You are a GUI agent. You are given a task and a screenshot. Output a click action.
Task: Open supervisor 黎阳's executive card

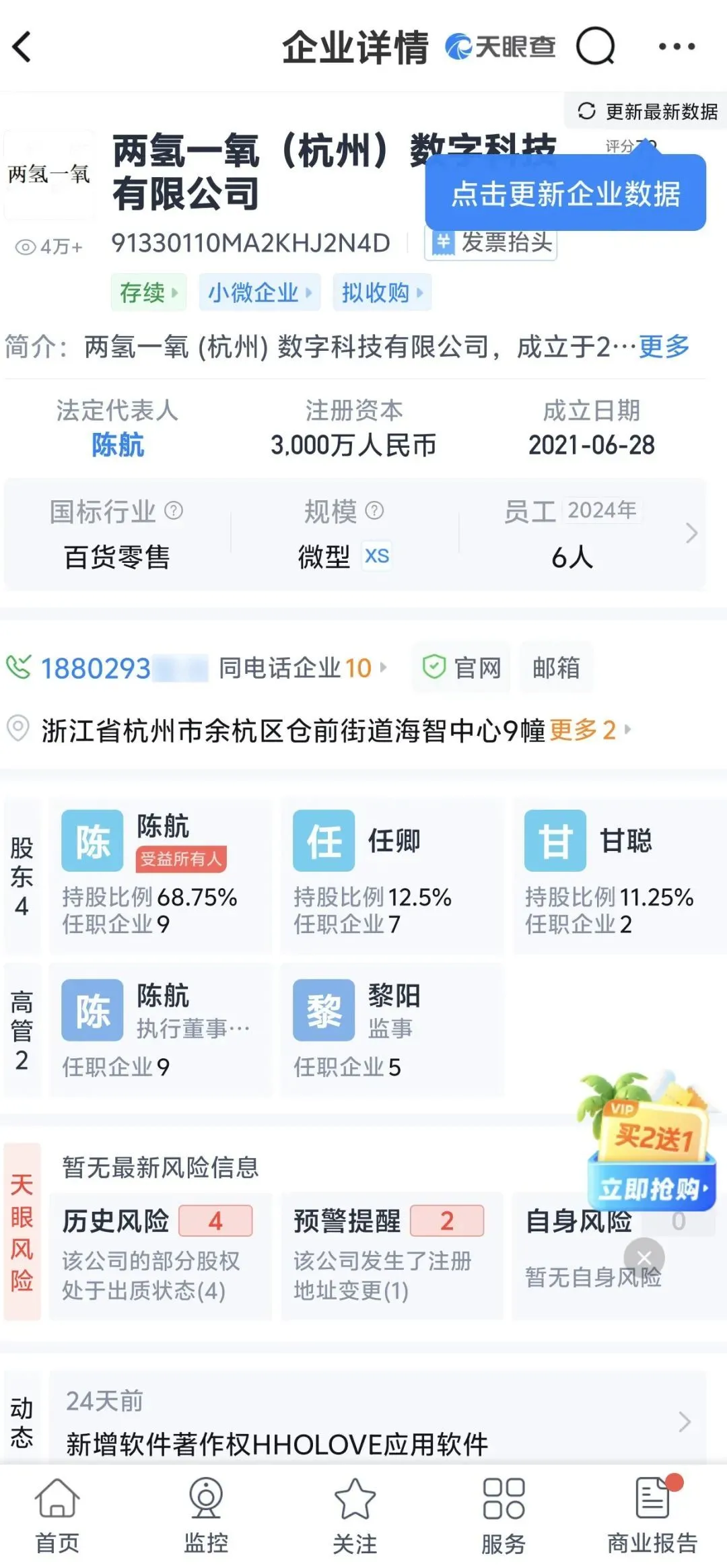[x=392, y=1029]
